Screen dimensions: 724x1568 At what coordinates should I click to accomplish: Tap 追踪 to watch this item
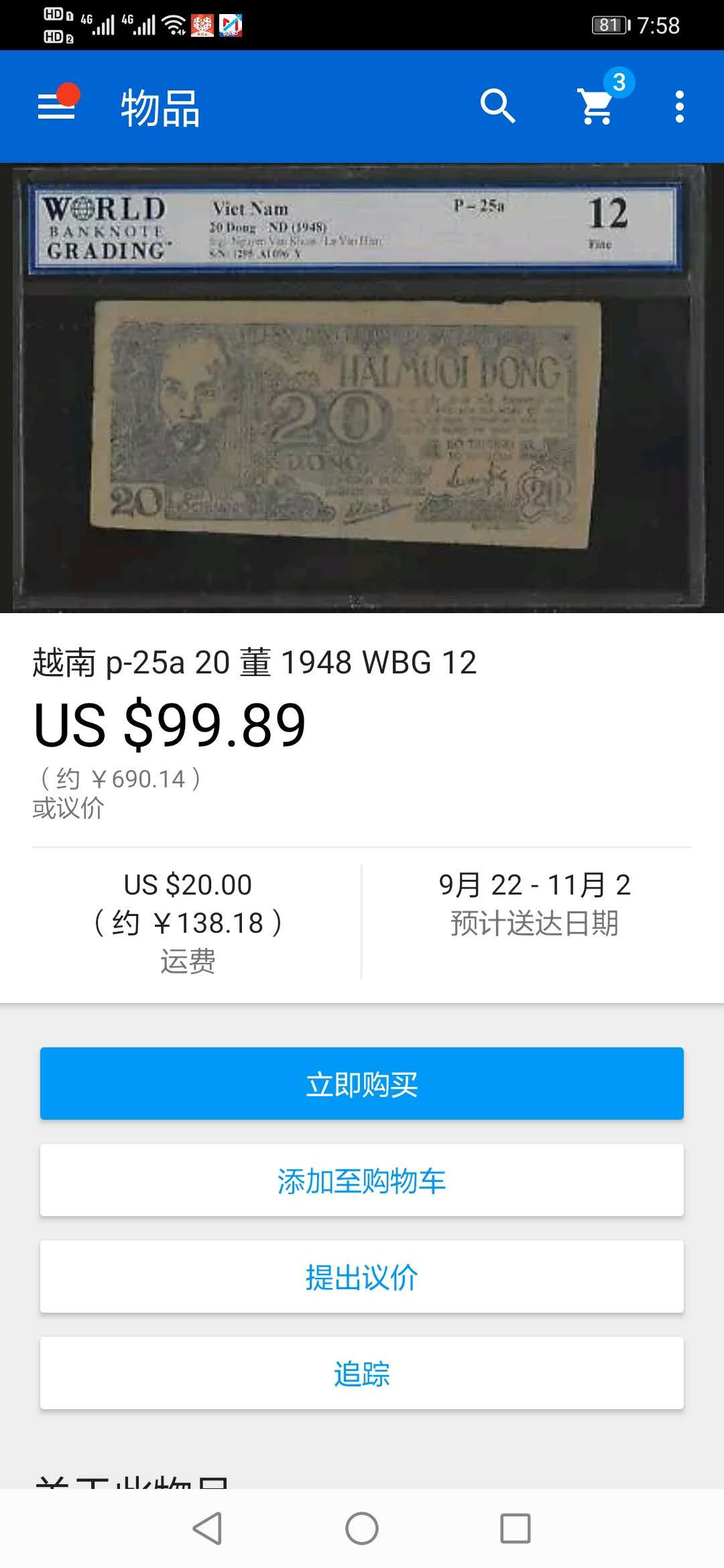click(x=362, y=1374)
